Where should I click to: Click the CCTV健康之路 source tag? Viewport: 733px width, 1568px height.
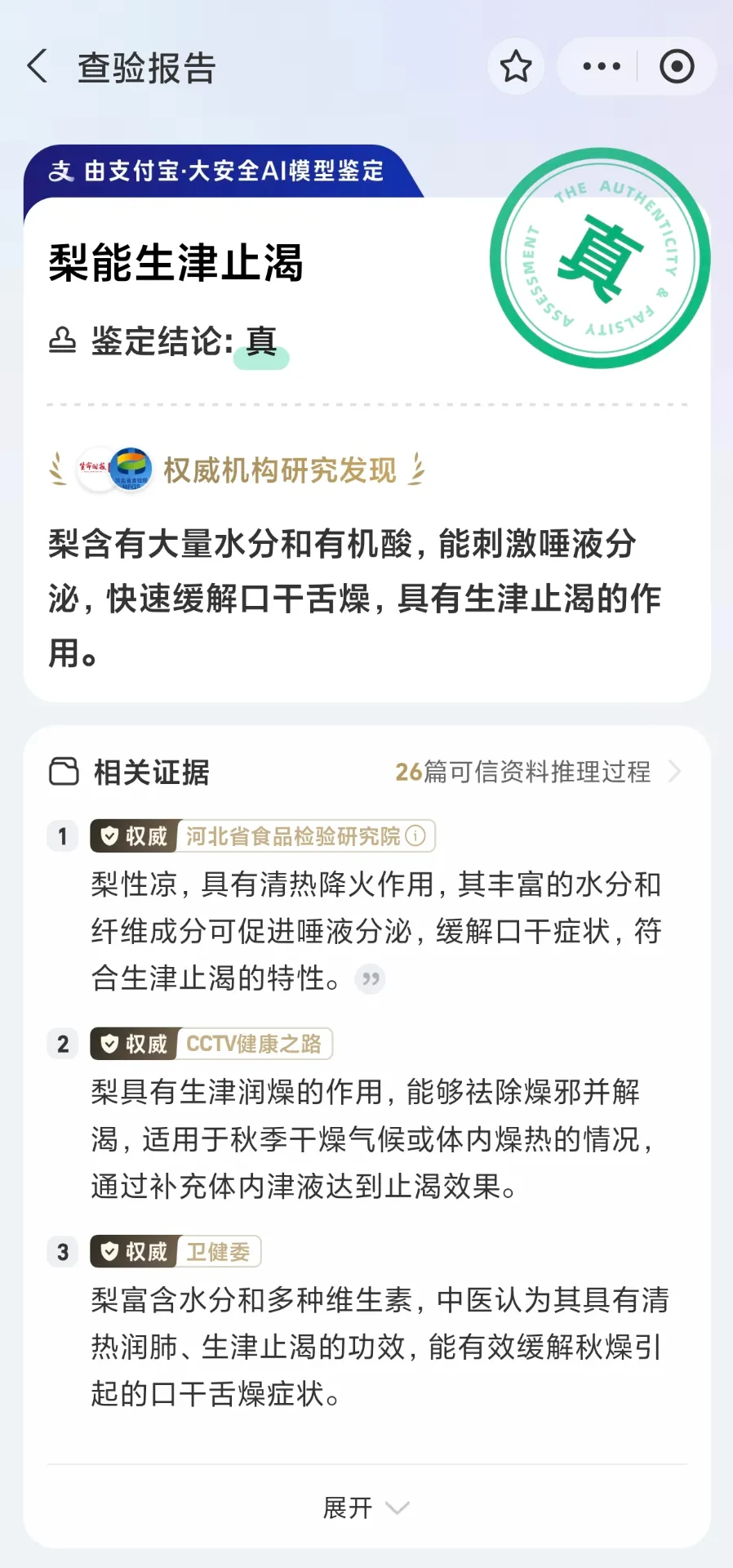[x=254, y=1043]
